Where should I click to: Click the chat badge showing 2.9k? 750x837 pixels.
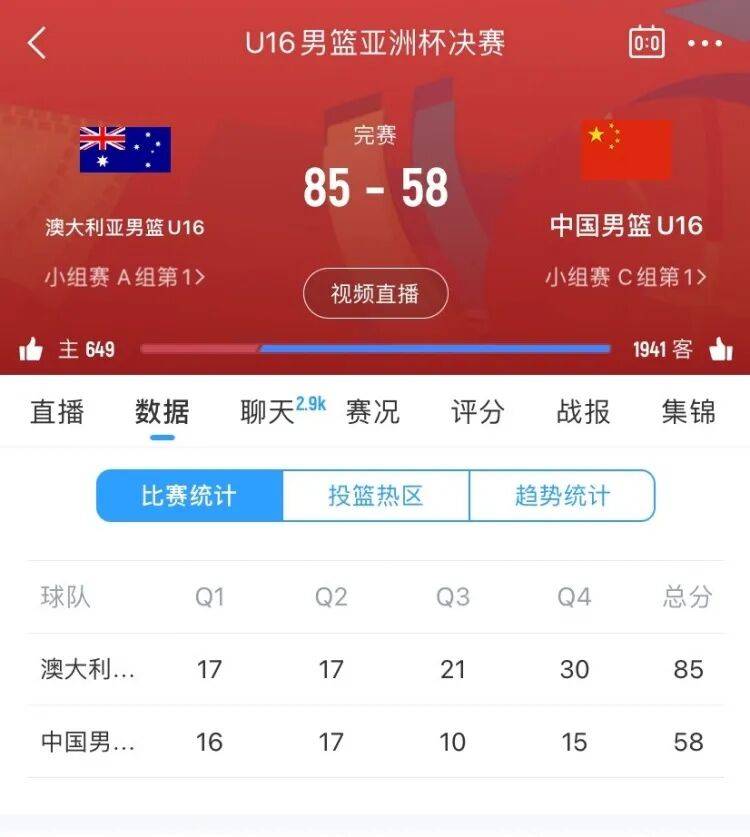pyautogui.click(x=310, y=402)
